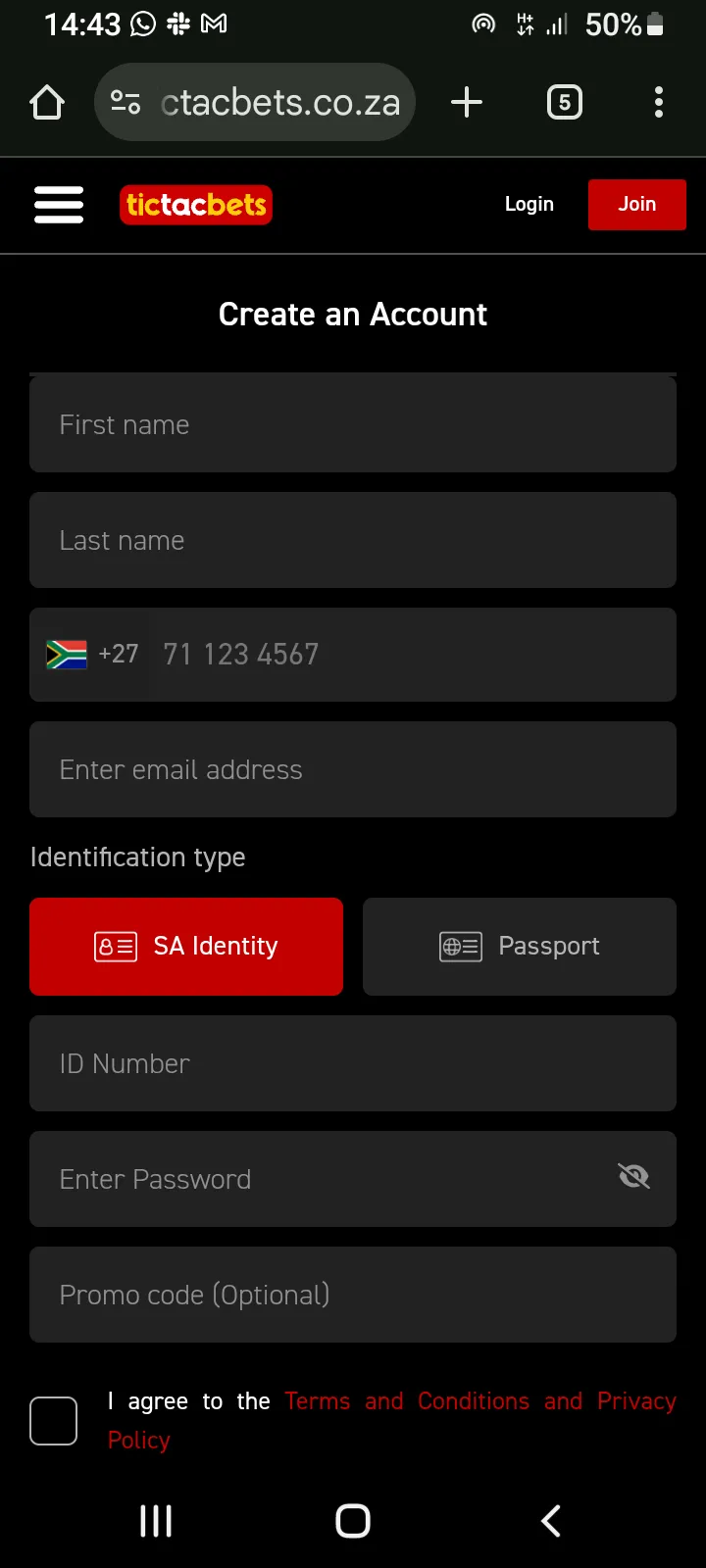Open Terms and Conditions and Privacy Policy

pyautogui.click(x=479, y=1401)
